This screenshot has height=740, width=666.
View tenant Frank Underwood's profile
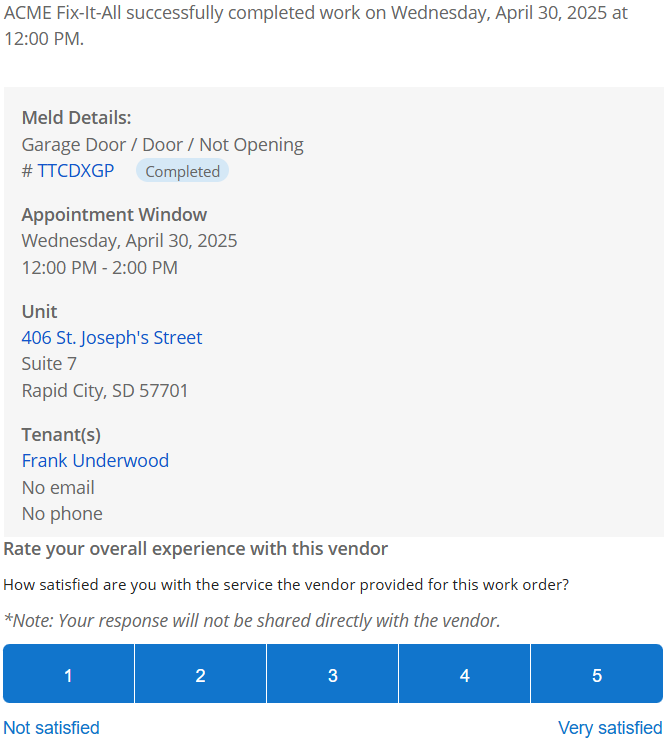click(95, 461)
